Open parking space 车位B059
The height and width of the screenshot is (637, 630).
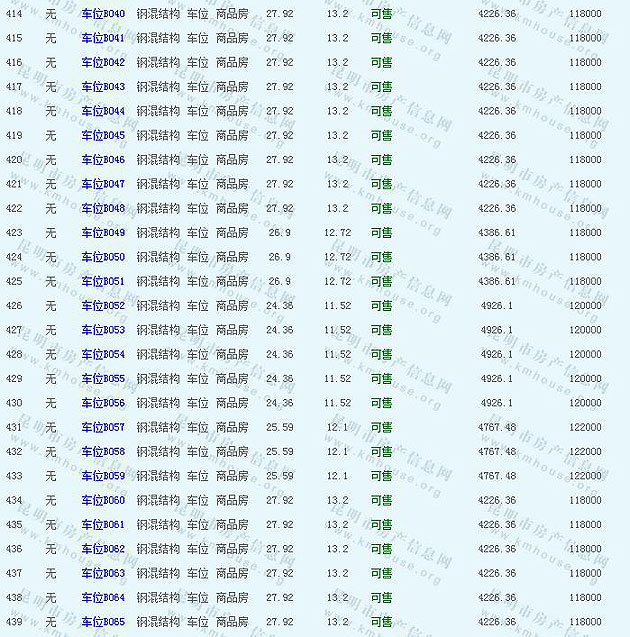(103, 476)
